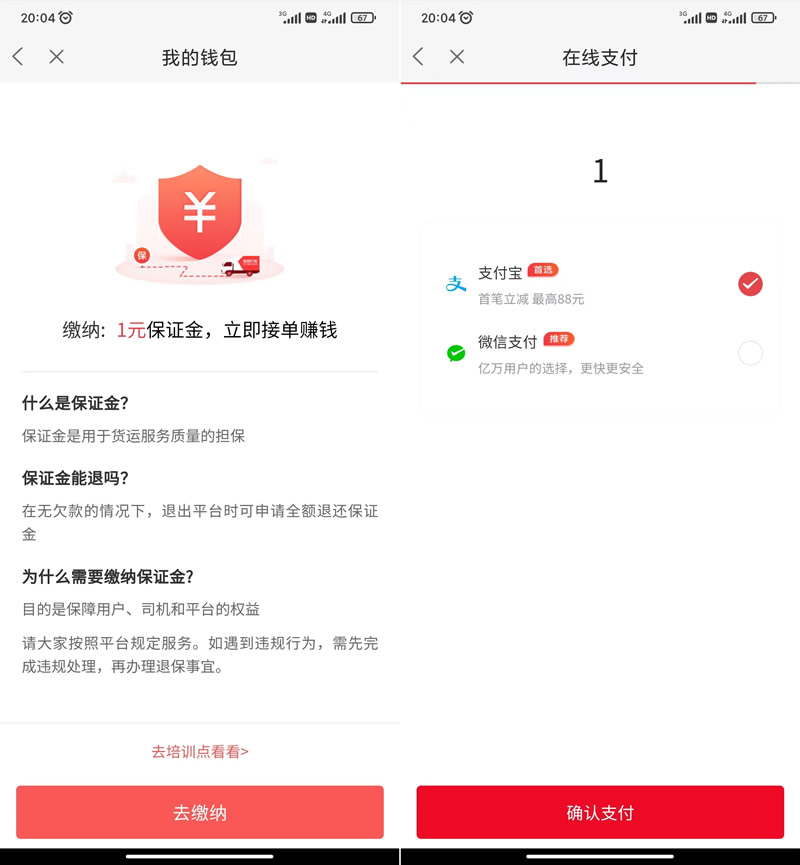Image resolution: width=800 pixels, height=865 pixels.
Task: Go back from the 我的钱包 page
Action: pyautogui.click(x=18, y=57)
